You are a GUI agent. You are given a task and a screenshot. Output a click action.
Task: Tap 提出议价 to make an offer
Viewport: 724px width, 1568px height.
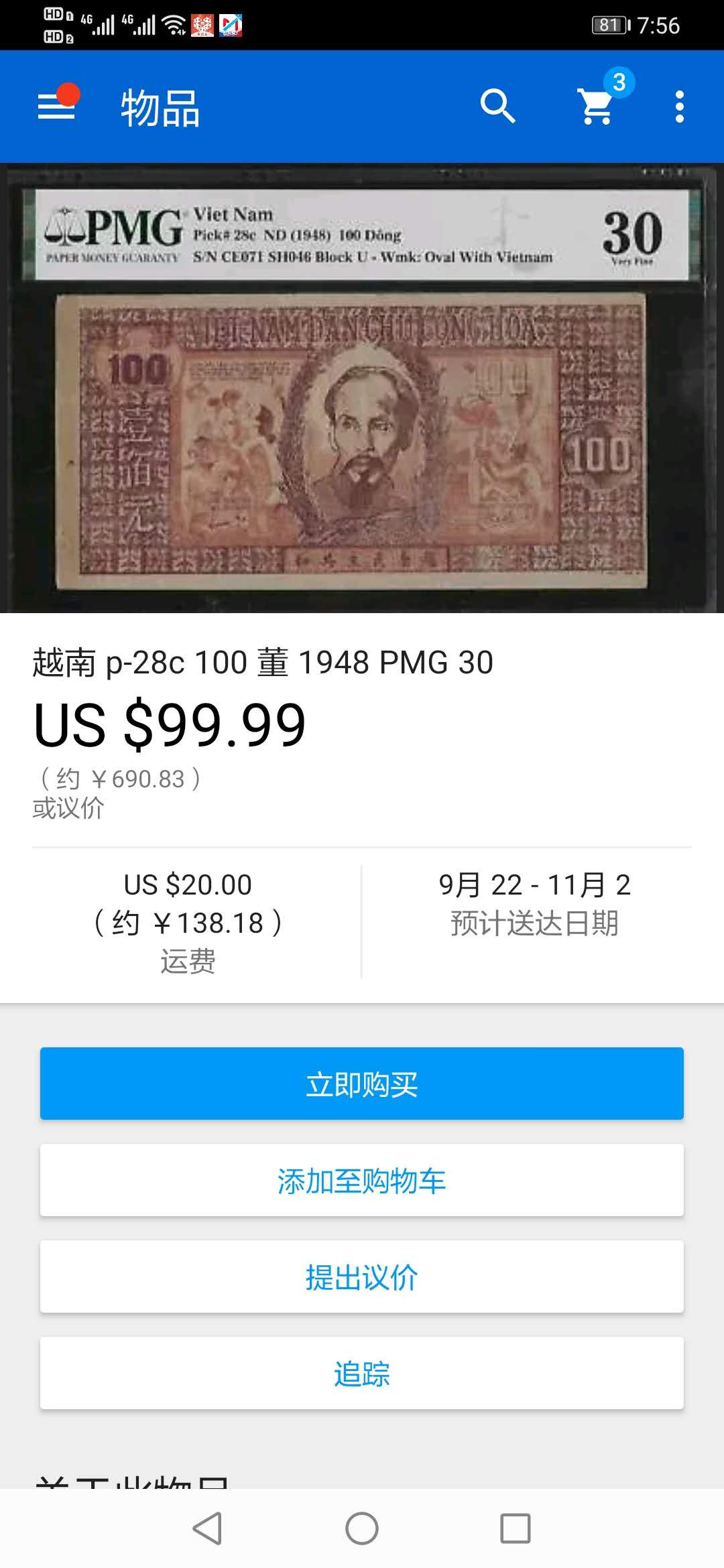pos(362,1277)
